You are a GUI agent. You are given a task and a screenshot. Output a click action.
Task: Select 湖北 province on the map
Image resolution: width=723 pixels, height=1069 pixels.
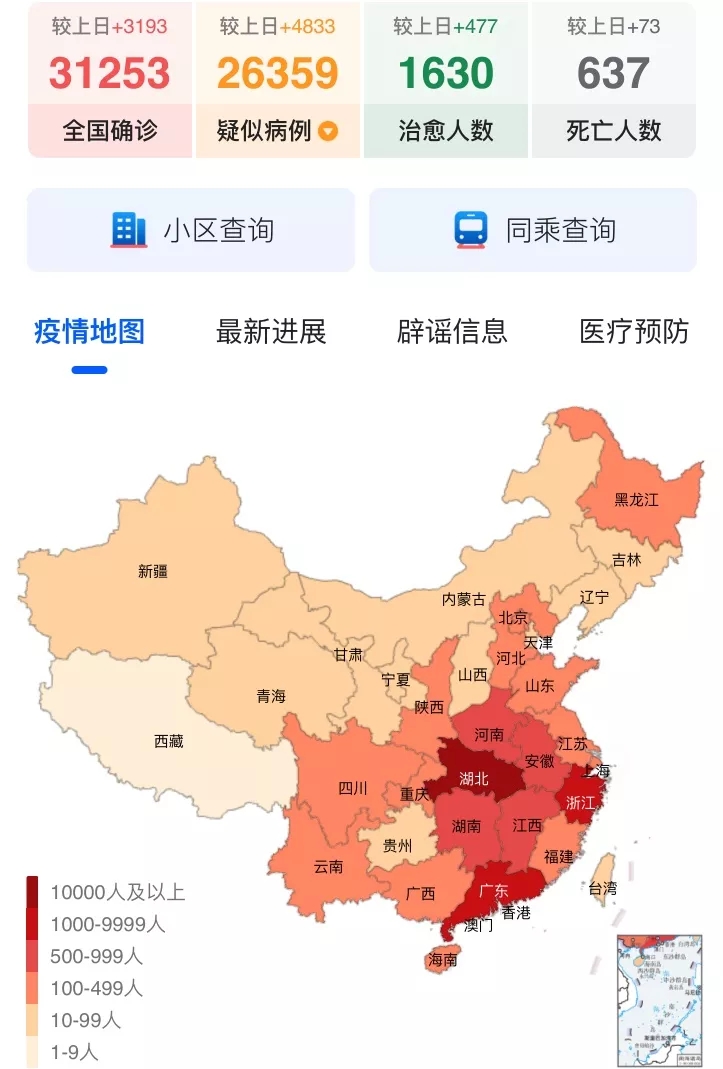(x=473, y=777)
